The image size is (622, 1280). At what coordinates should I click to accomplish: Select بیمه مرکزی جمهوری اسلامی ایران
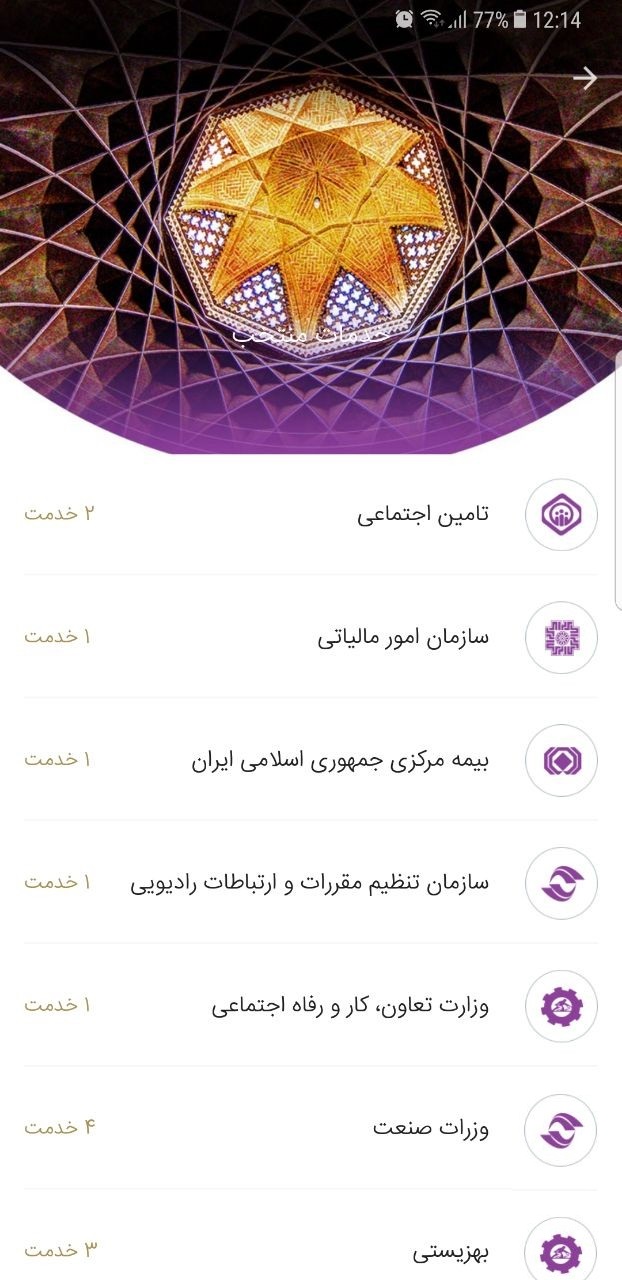311,760
